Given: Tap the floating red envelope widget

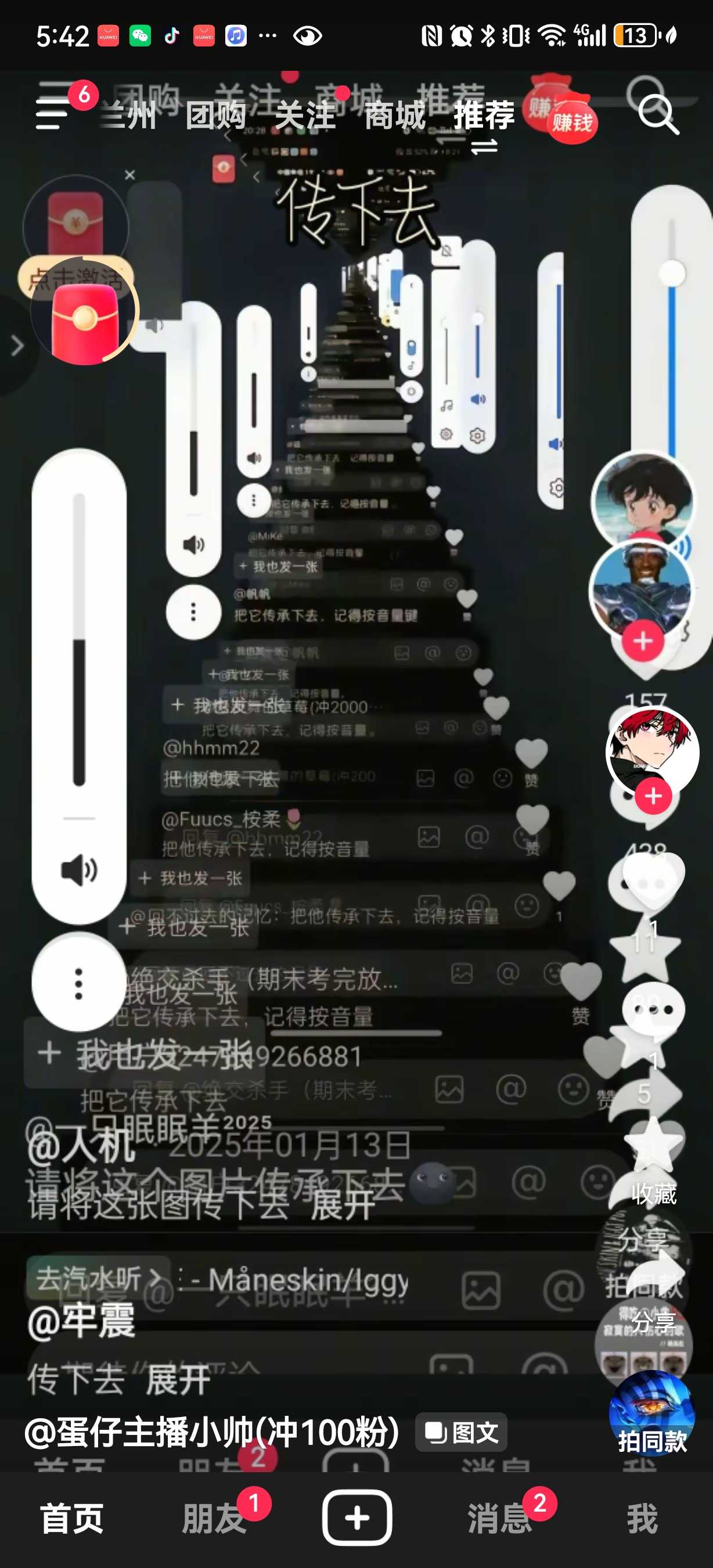Looking at the screenshot, I should 85,317.
